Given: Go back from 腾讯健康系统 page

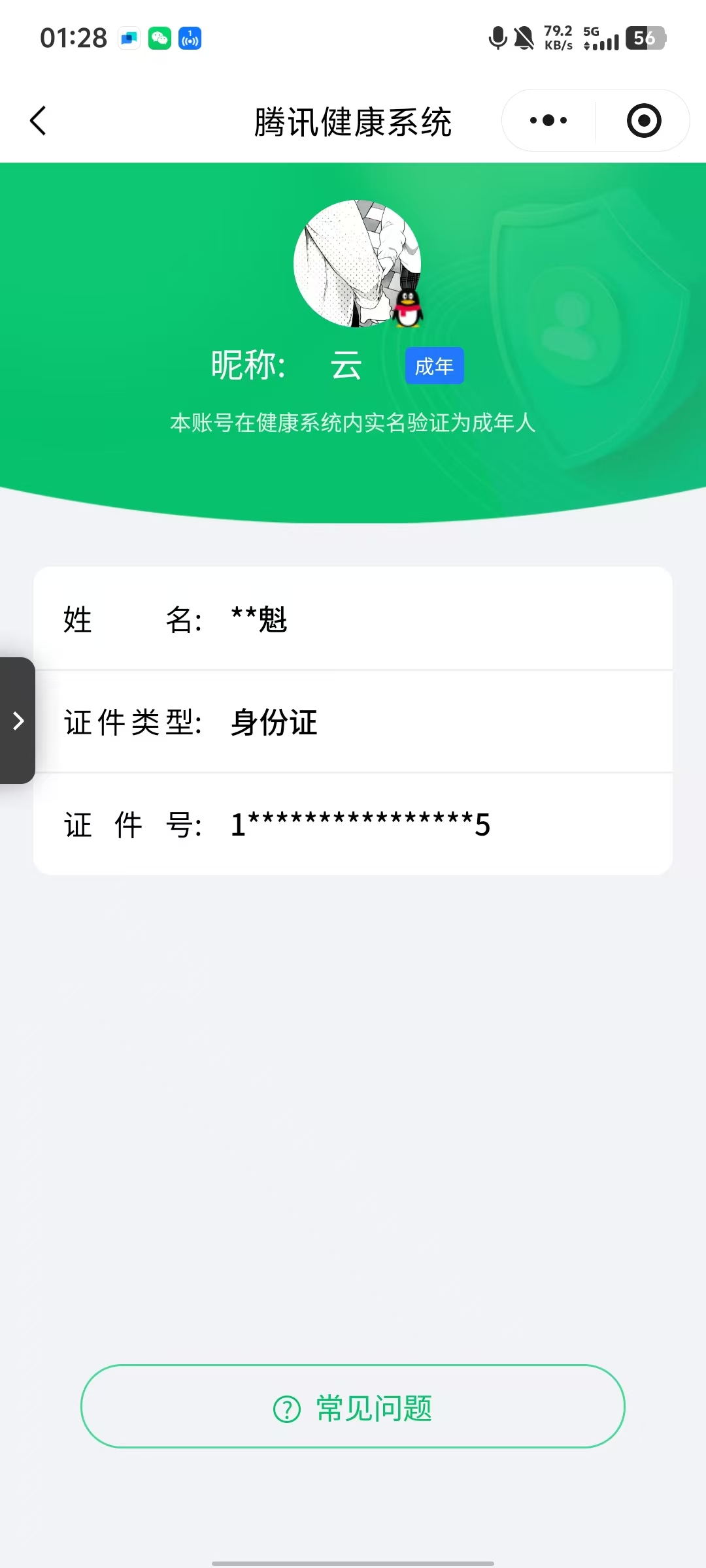Looking at the screenshot, I should [x=39, y=121].
